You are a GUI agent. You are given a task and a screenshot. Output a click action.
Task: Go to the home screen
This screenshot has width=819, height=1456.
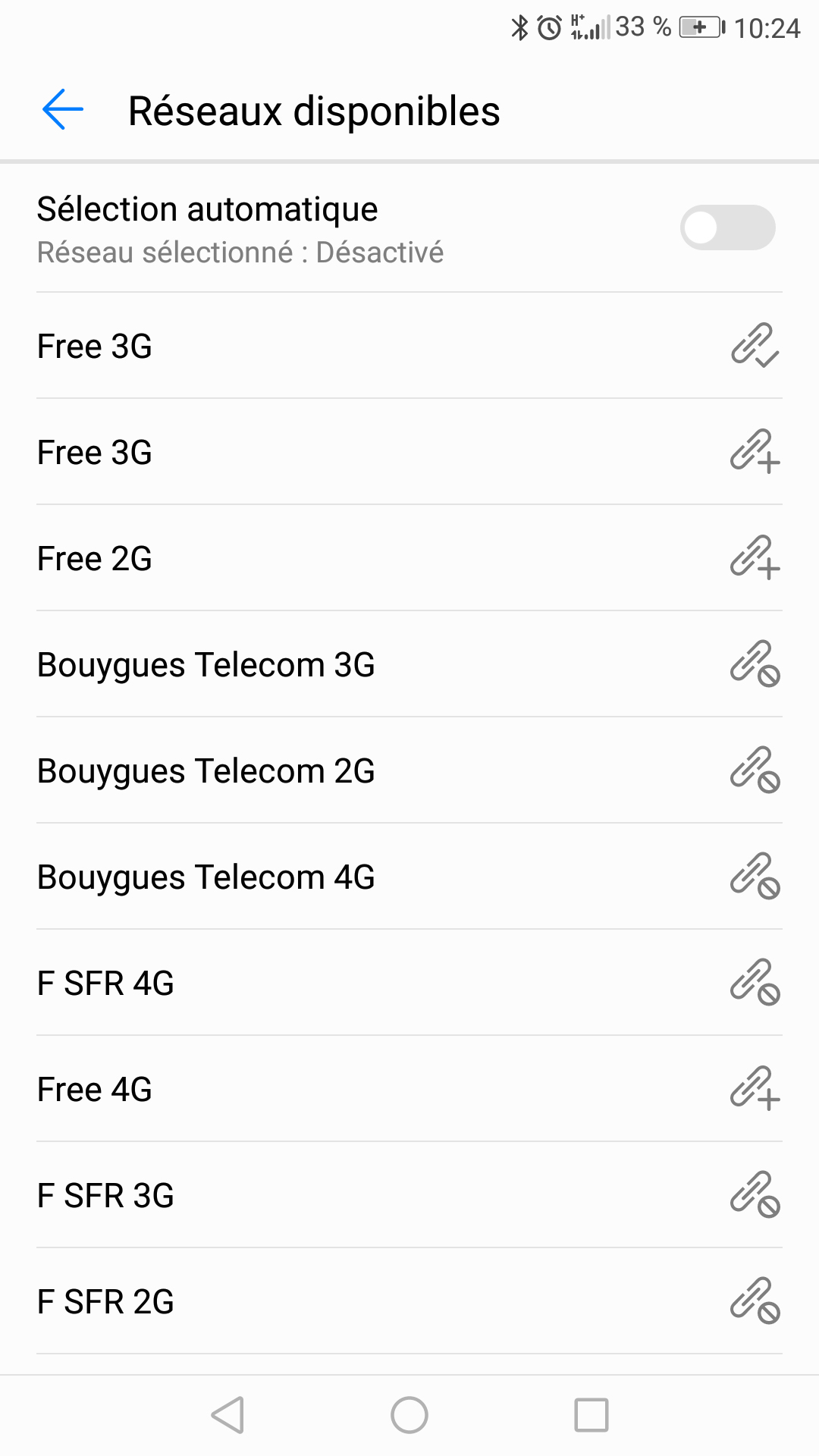[x=409, y=1415]
